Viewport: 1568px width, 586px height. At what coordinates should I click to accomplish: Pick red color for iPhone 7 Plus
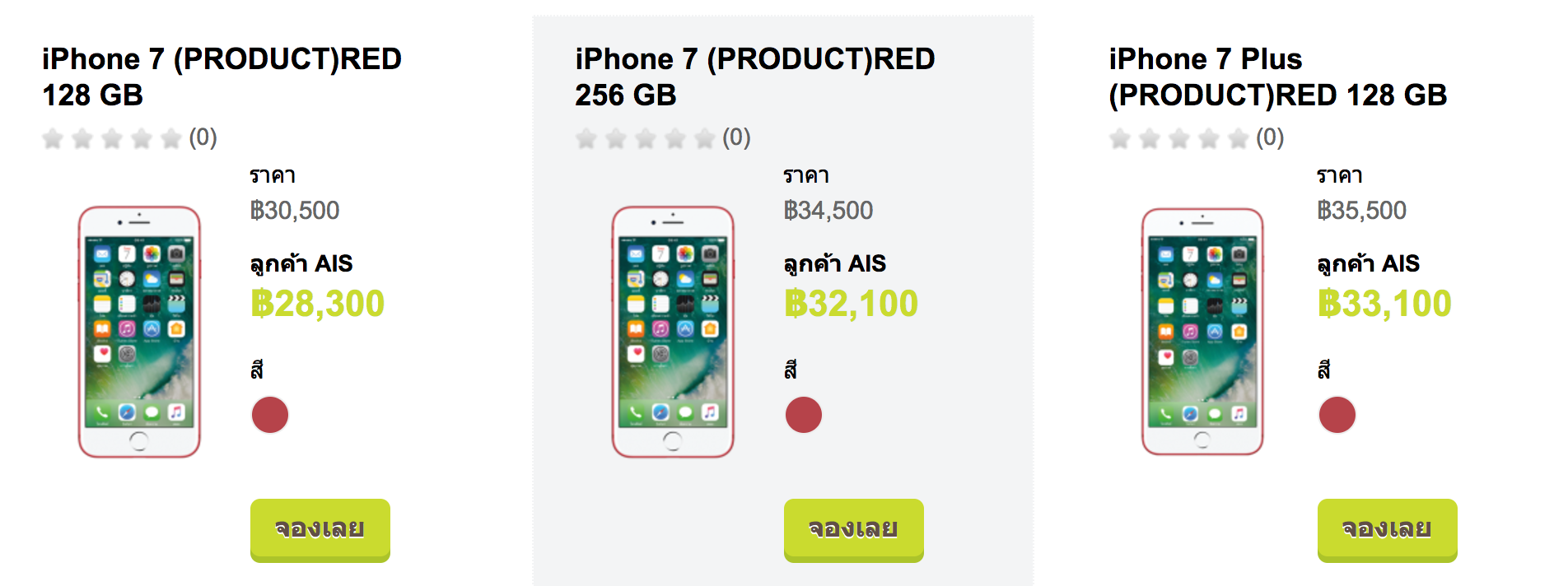click(x=1337, y=414)
